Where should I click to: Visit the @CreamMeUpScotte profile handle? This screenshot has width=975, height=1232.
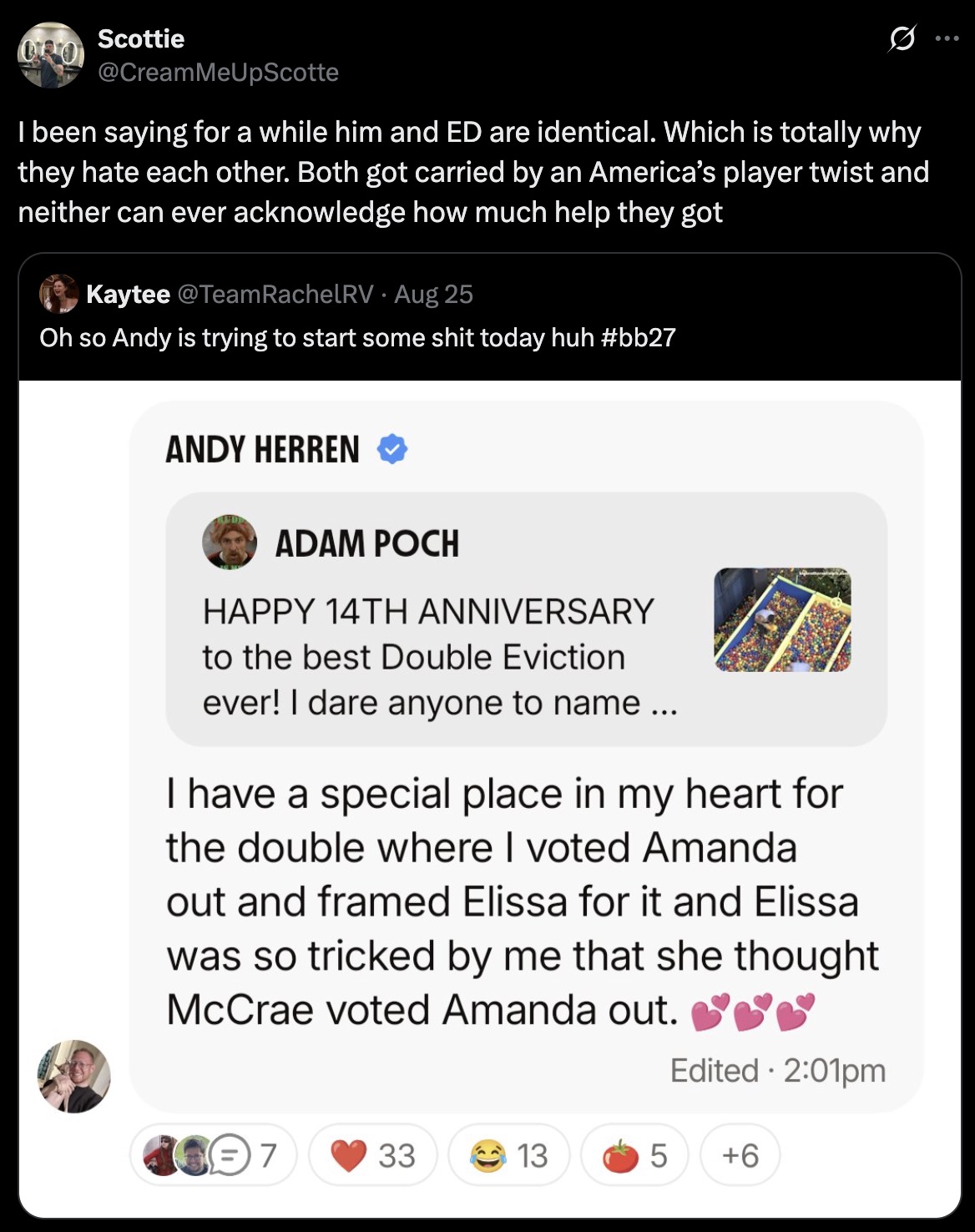[x=218, y=73]
